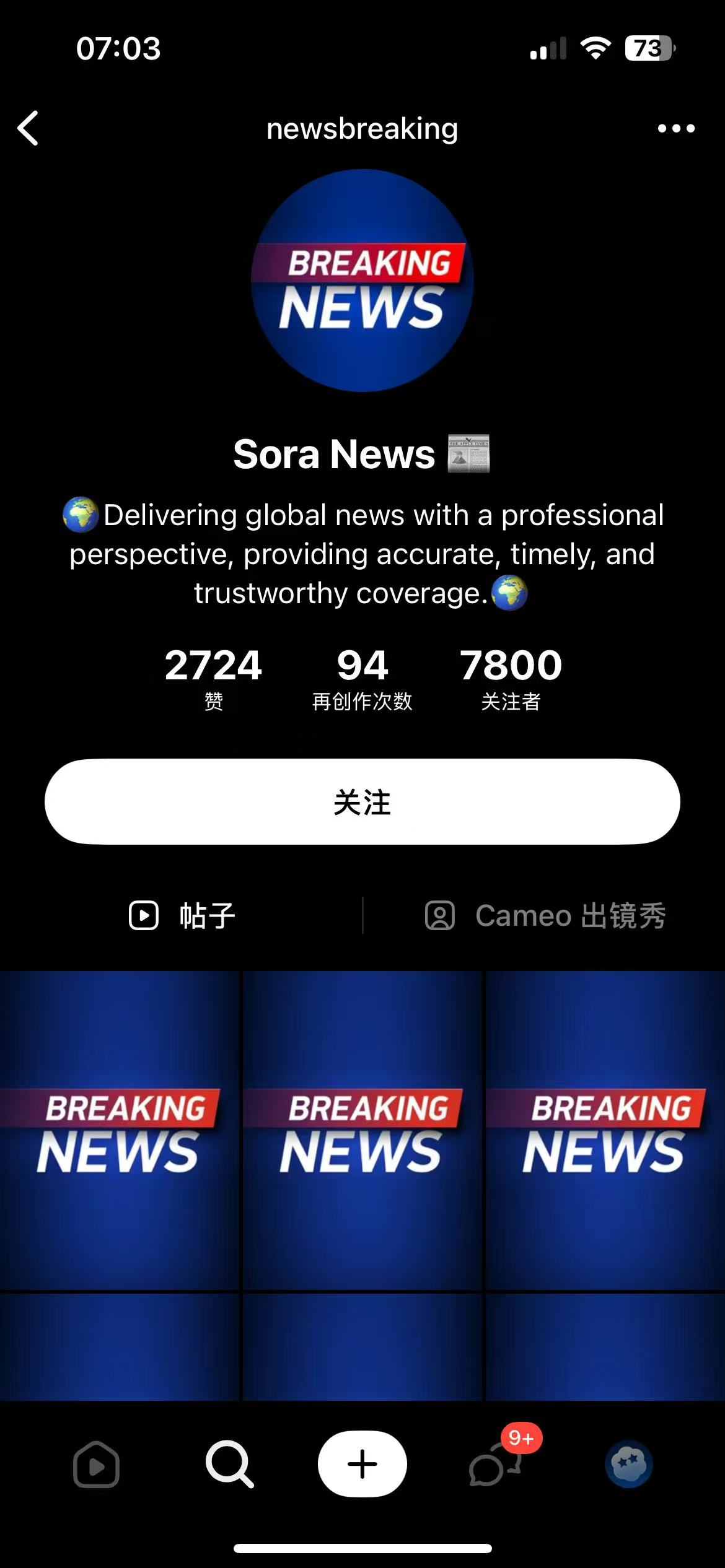
Task: Open the search tab
Action: (229, 1464)
